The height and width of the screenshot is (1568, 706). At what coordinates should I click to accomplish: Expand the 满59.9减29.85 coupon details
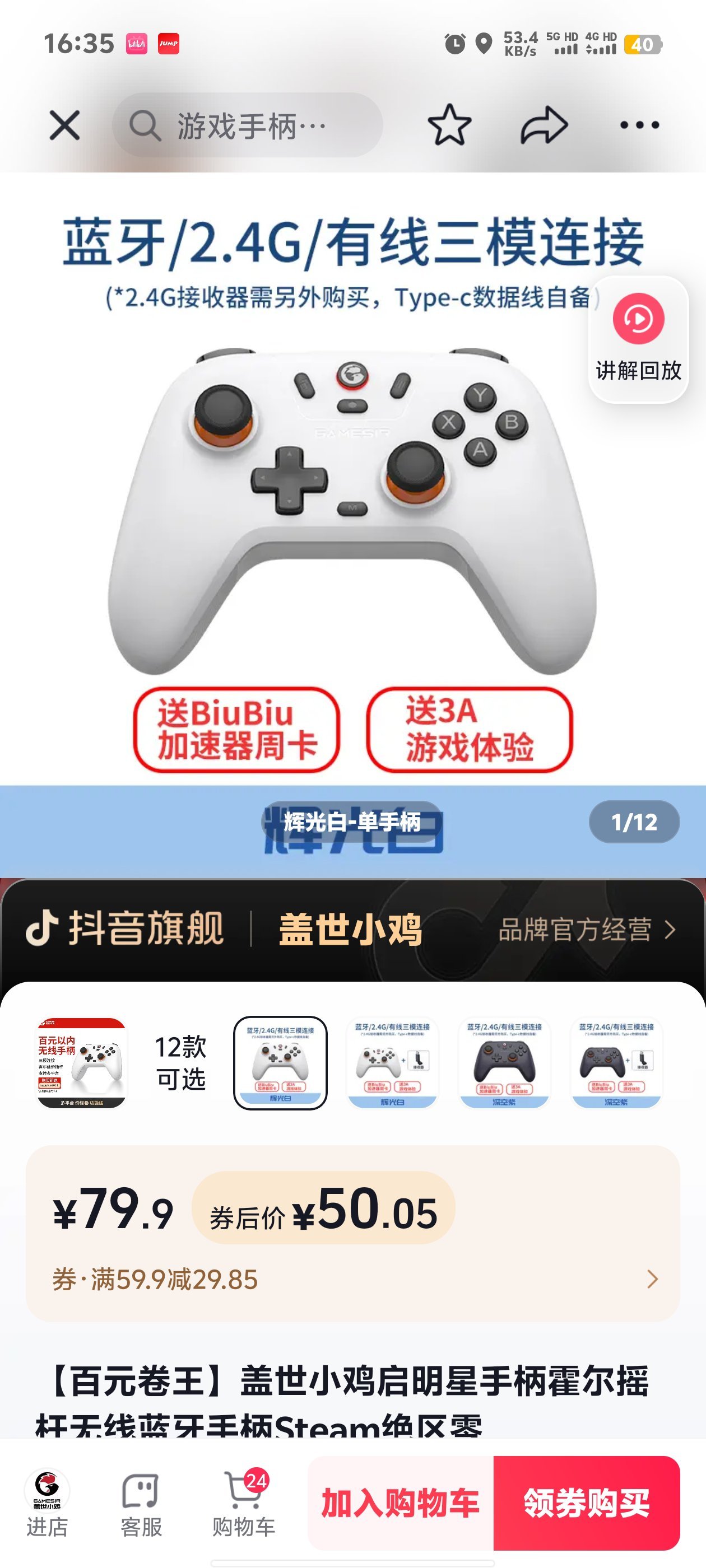tap(652, 1280)
